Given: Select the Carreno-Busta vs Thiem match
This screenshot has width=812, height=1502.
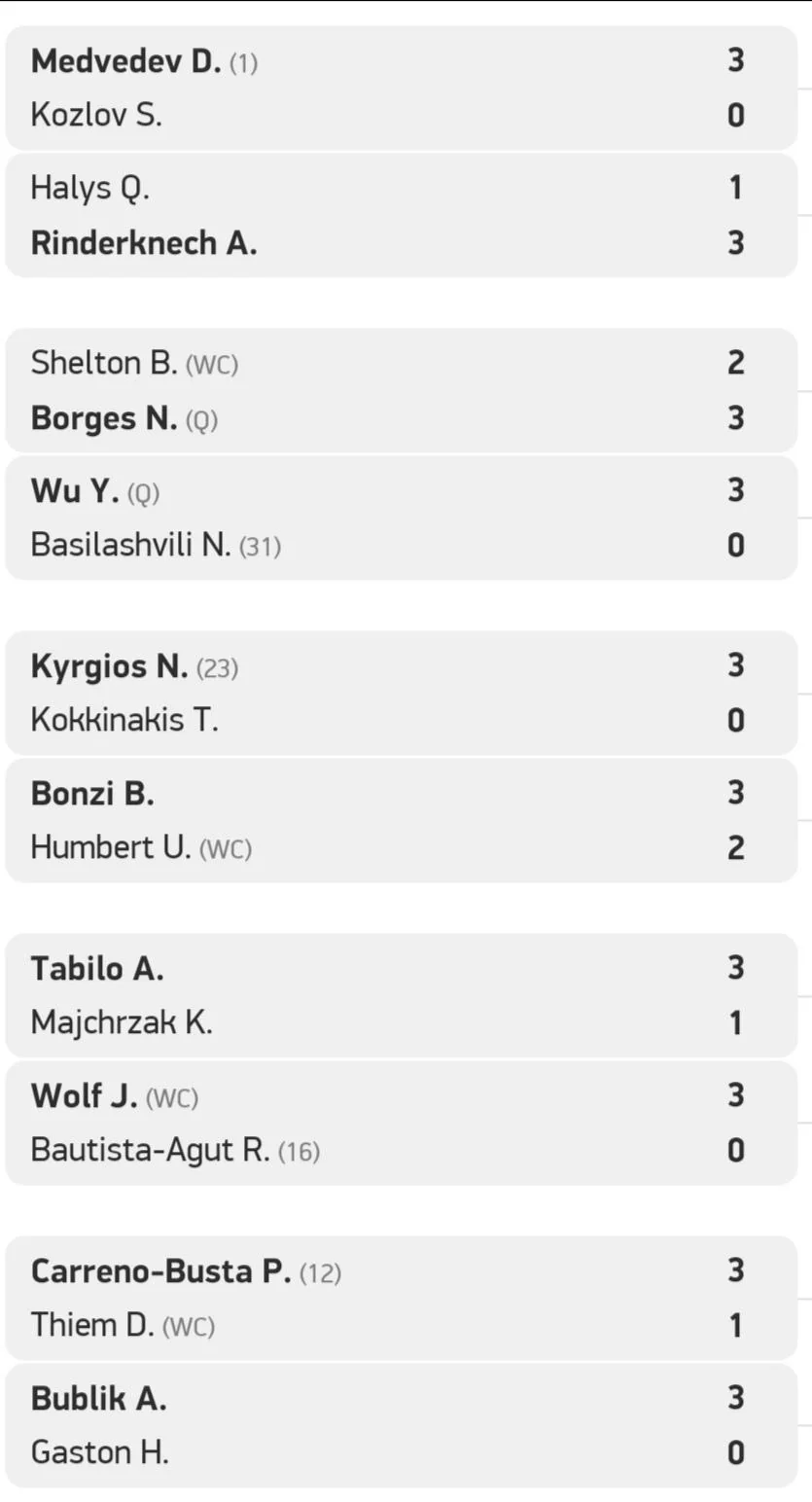Looking at the screenshot, I should point(401,1298).
